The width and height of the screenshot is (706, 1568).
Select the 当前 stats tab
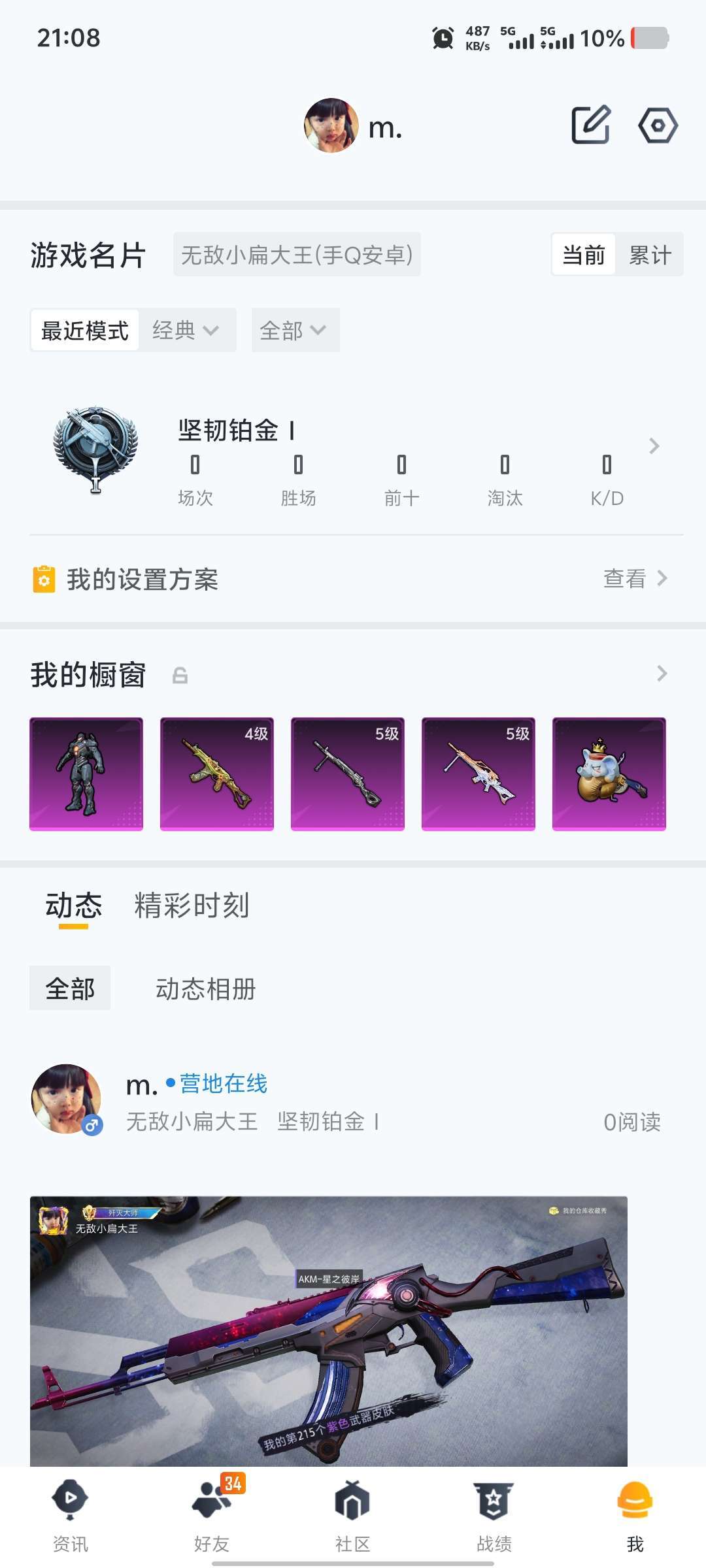584,255
